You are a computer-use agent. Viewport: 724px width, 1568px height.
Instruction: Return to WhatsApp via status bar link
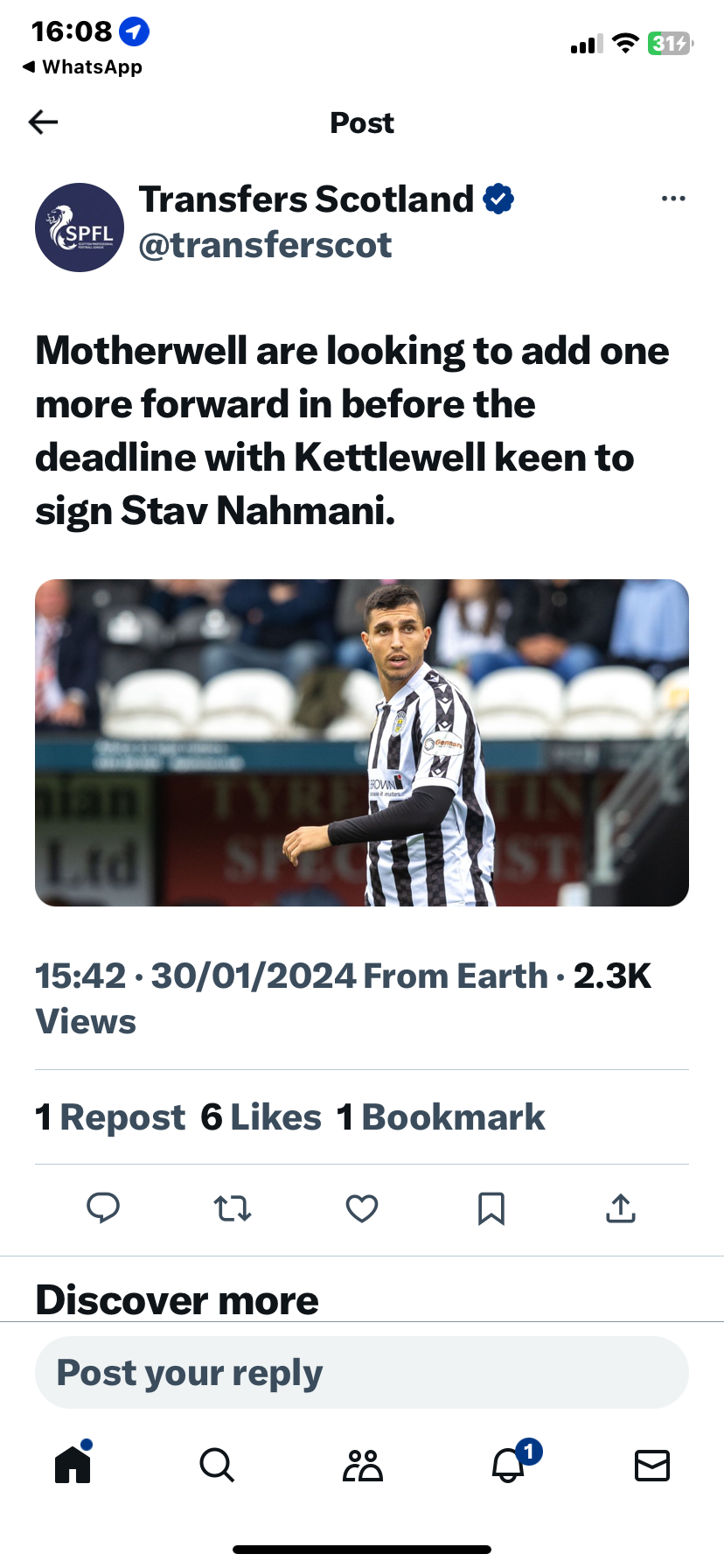point(83,67)
